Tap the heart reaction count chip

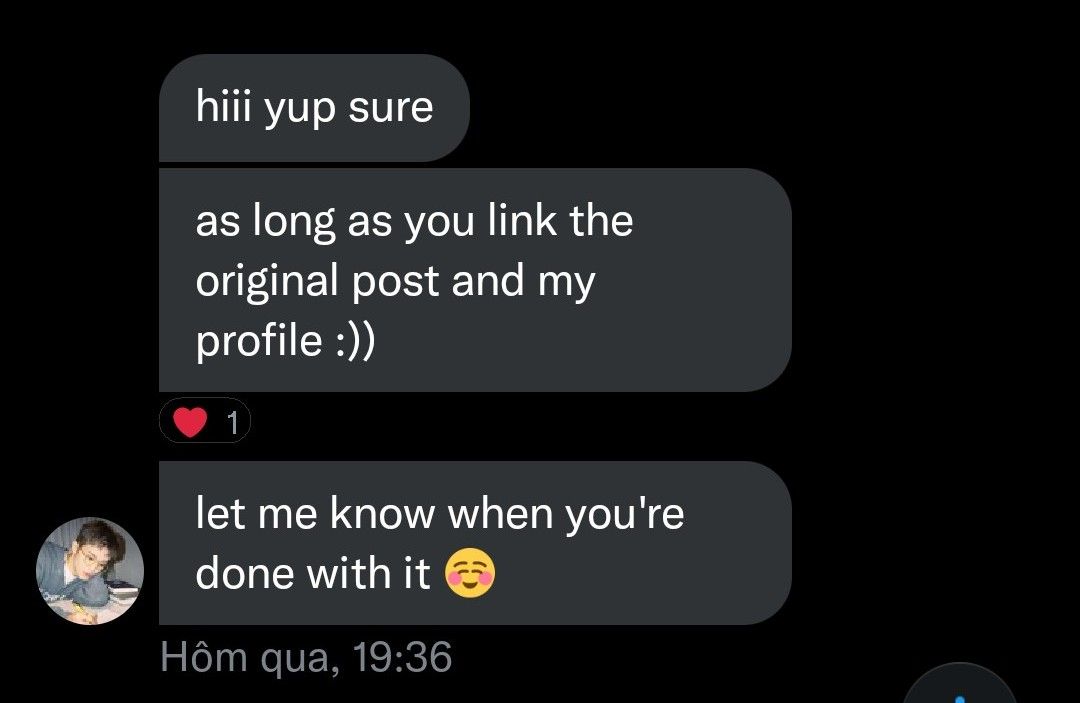(205, 423)
